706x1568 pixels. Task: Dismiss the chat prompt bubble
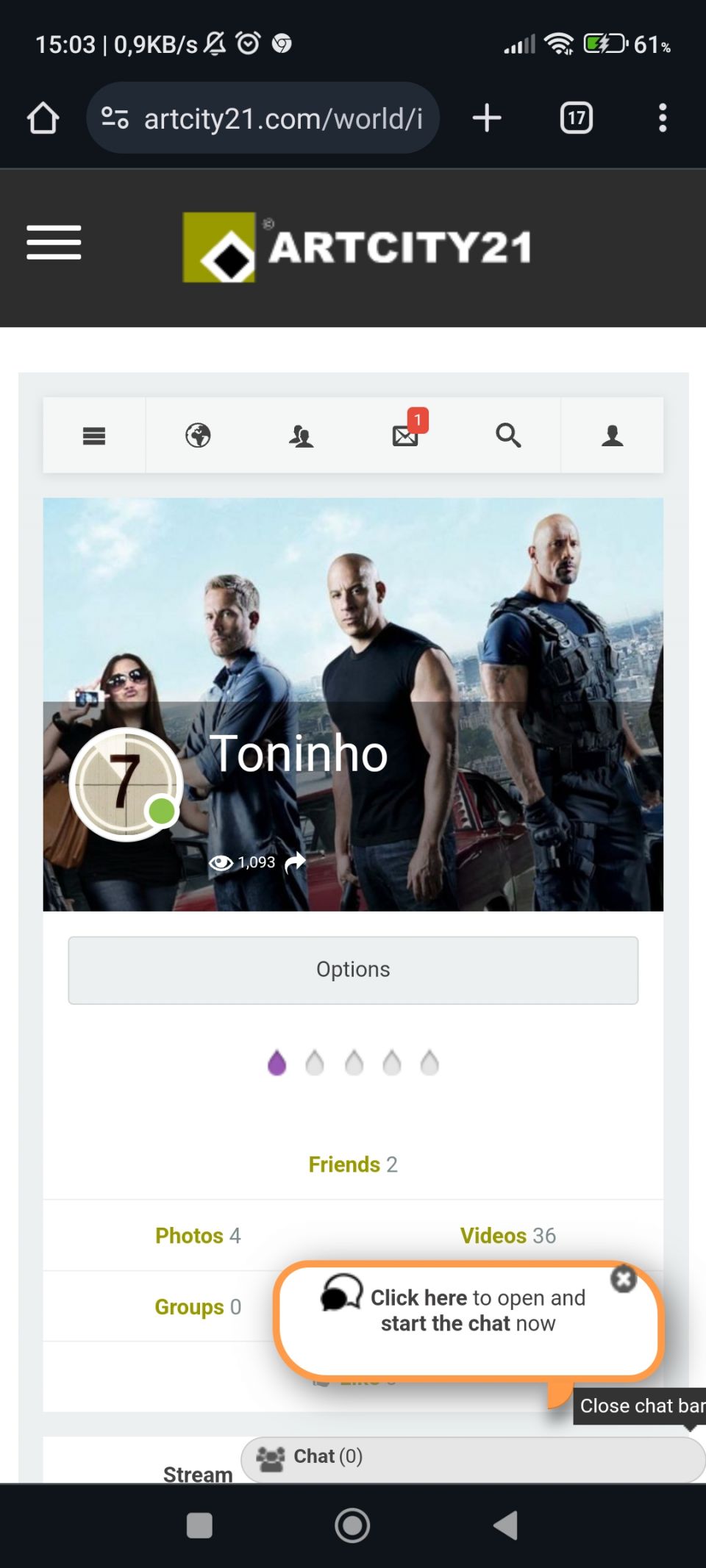click(x=623, y=1279)
